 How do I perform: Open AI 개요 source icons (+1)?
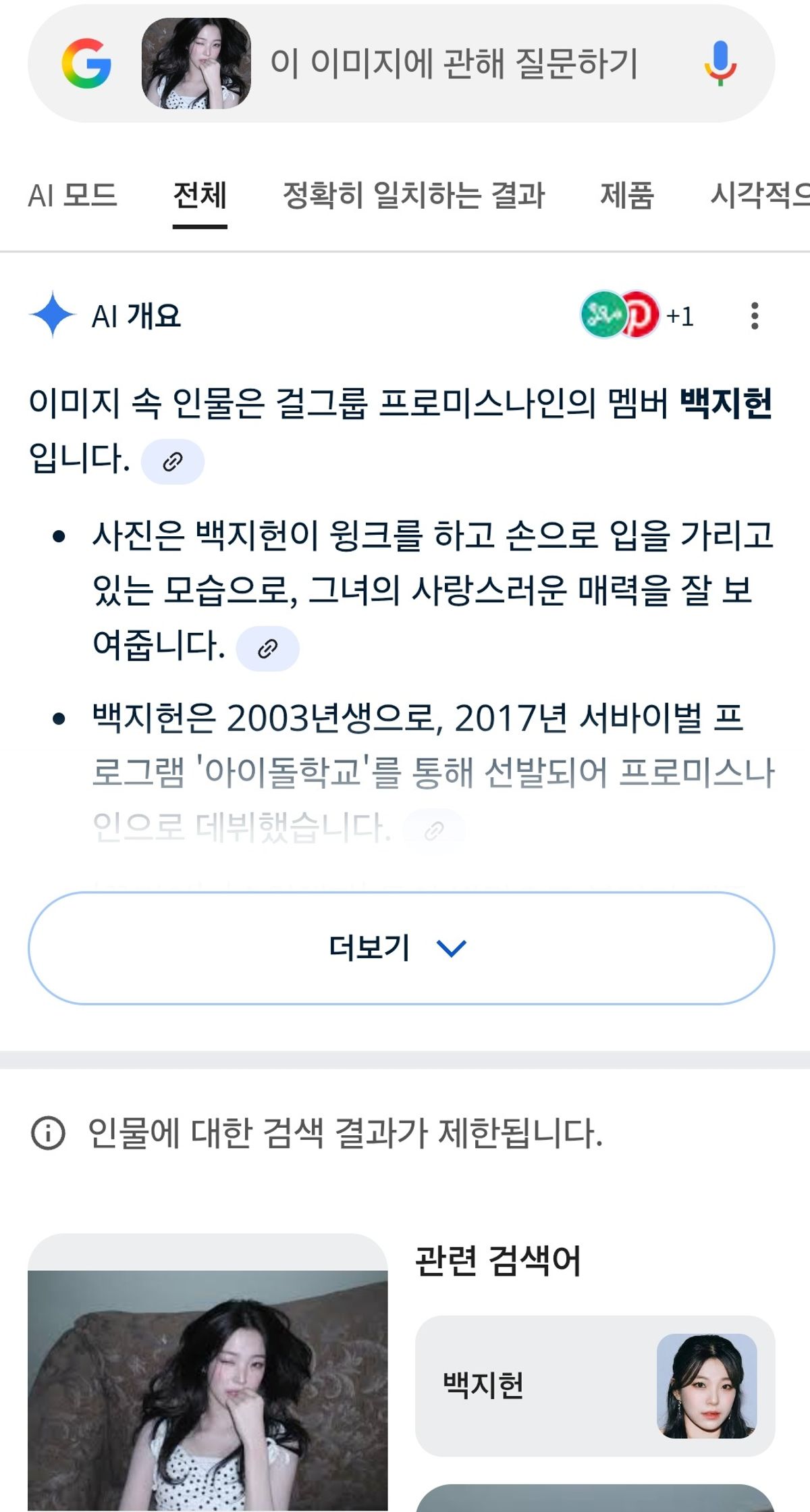tap(637, 315)
